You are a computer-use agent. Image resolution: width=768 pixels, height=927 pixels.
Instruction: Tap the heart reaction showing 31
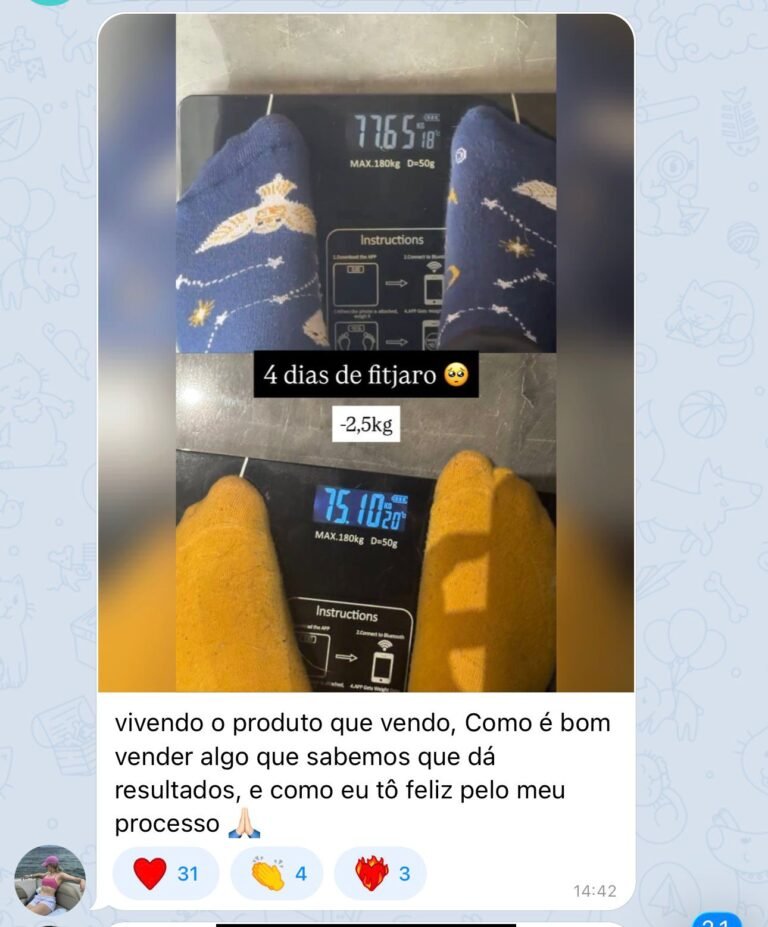[x=165, y=871]
